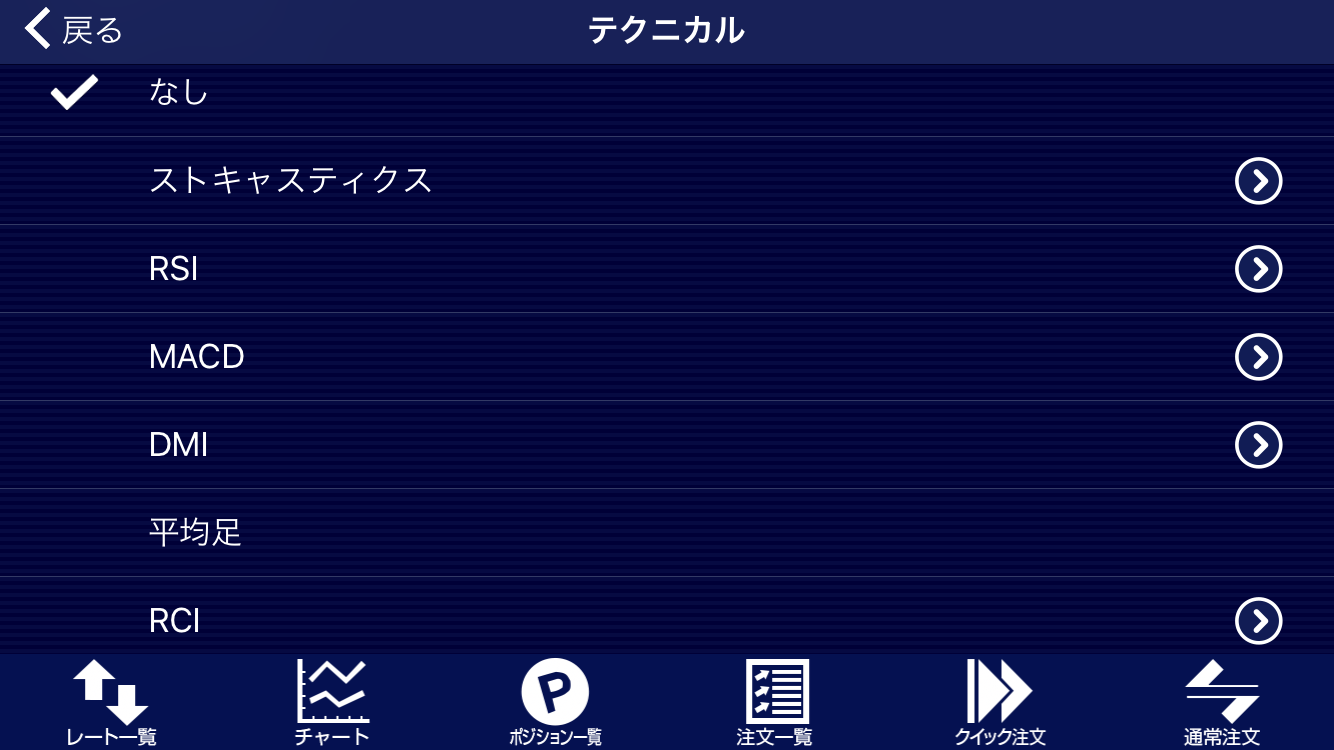1334x750 pixels.
Task: Choose the RCI indicator
Action: [175, 621]
